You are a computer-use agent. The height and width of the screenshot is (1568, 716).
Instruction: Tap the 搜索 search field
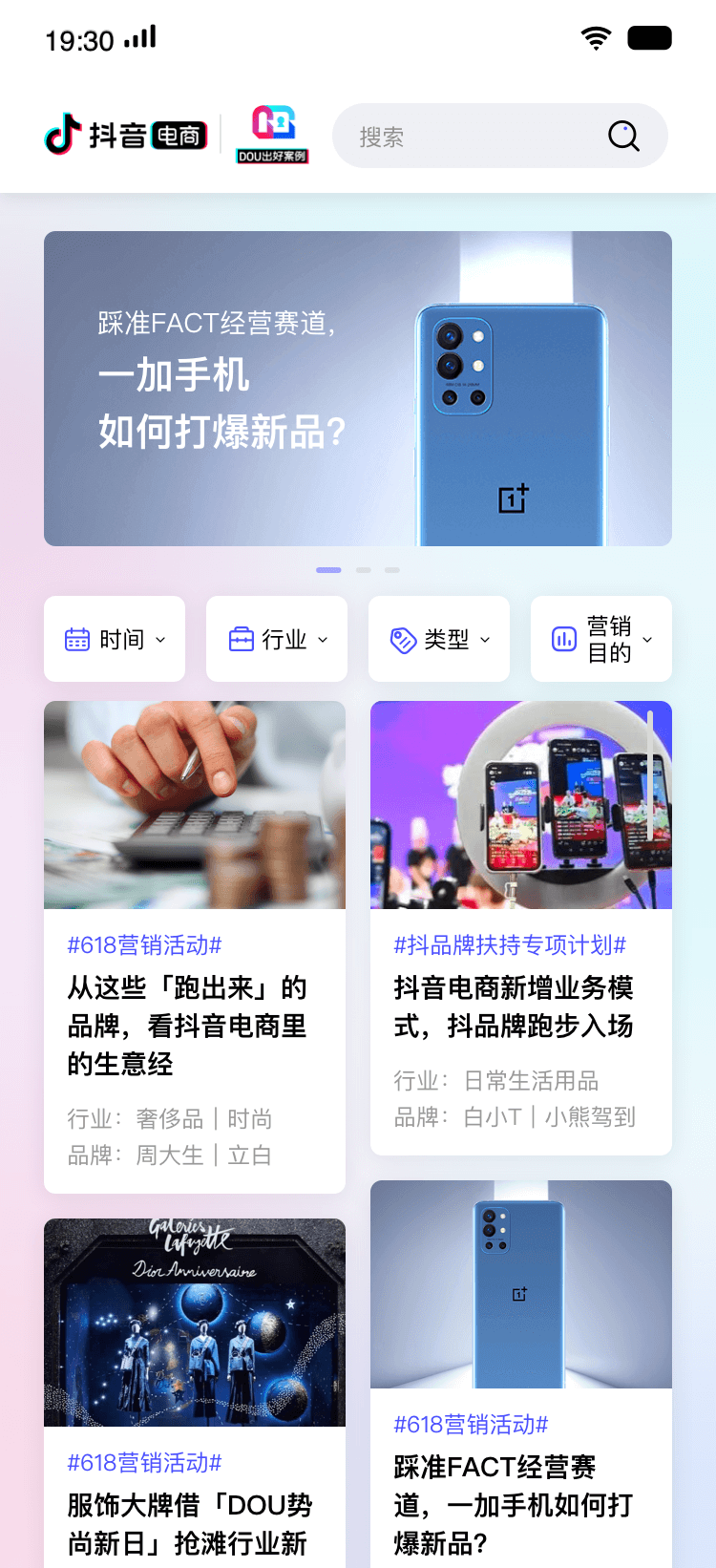pyautogui.click(x=468, y=137)
